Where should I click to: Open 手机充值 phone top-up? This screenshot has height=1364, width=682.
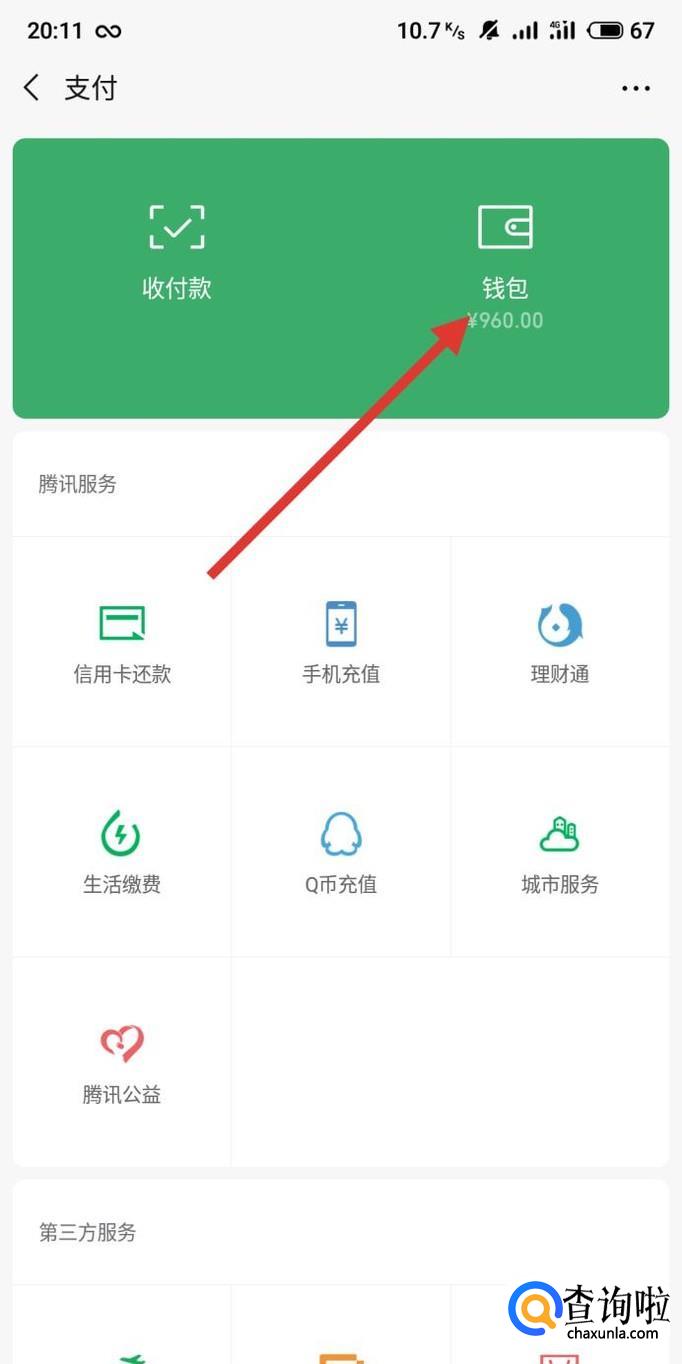341,642
